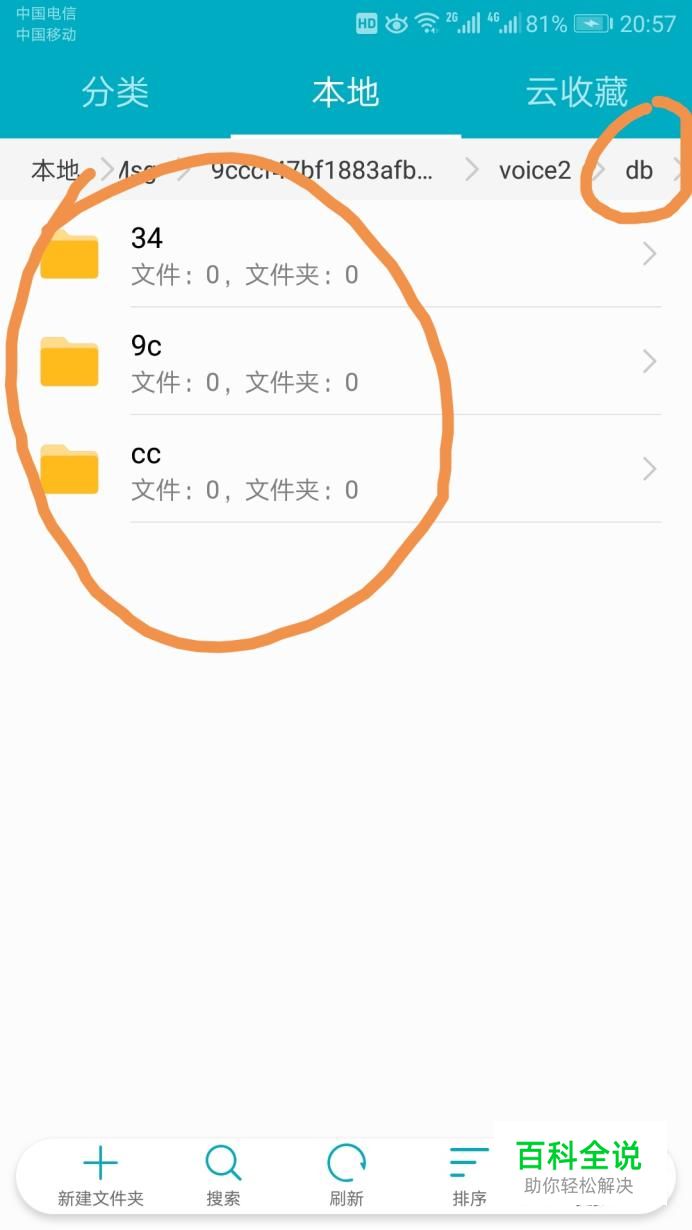Open the folder named cc

tap(346, 469)
